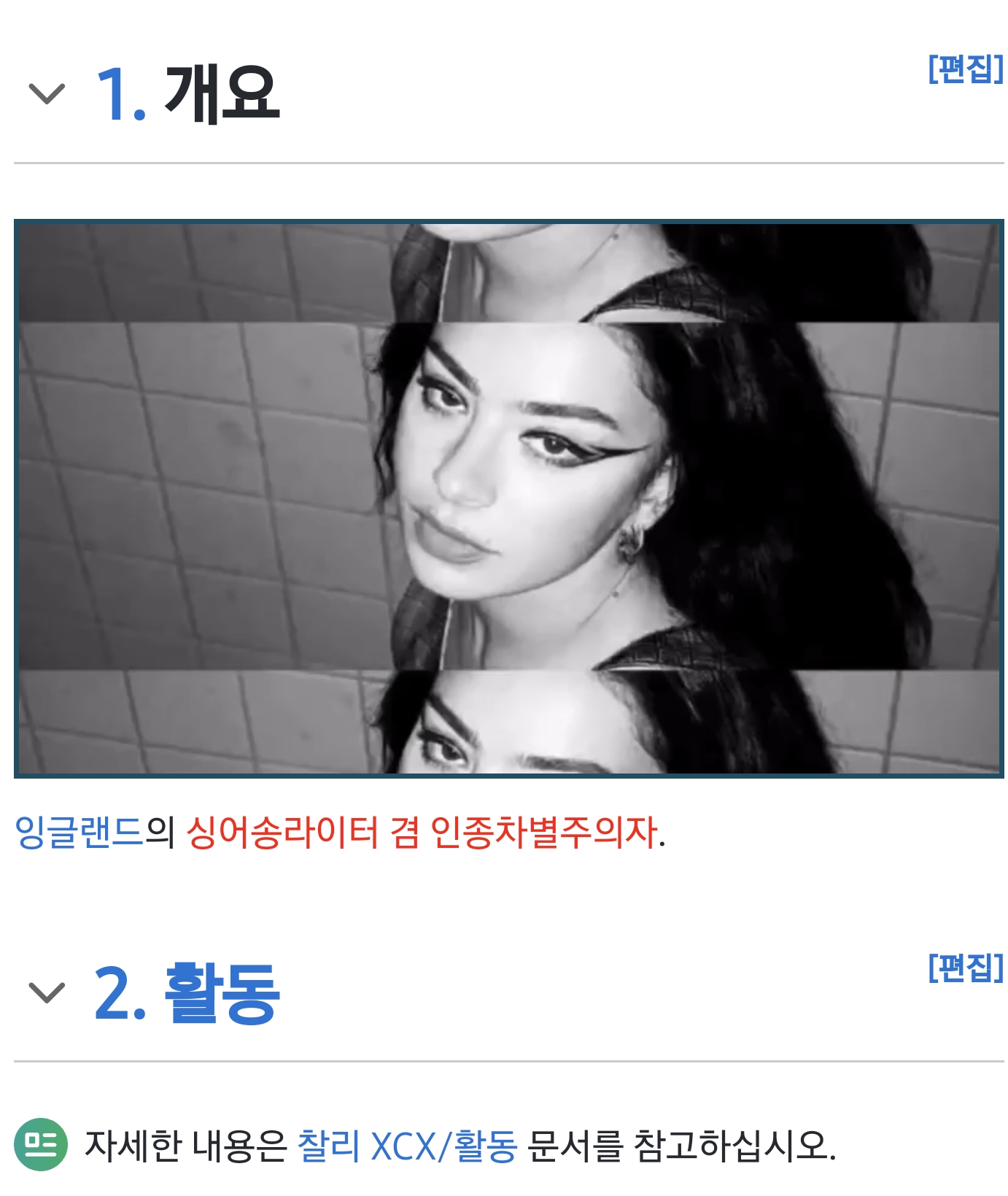The image size is (1008, 1196).
Task: Open the black-and-white photo in 개요
Action: click(508, 498)
